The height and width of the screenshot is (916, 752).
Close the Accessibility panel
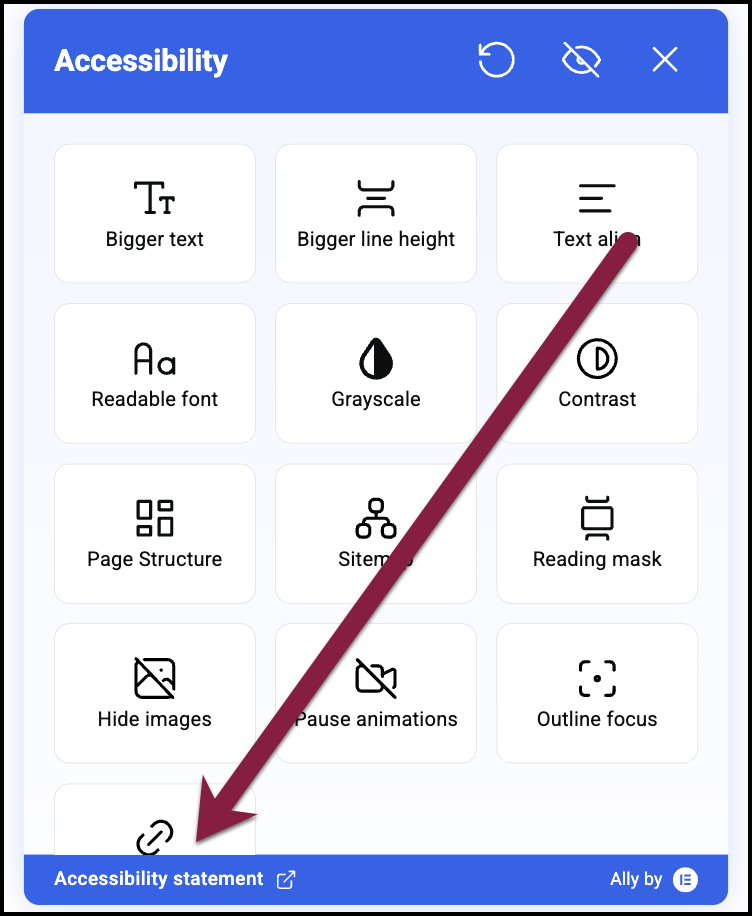665,61
